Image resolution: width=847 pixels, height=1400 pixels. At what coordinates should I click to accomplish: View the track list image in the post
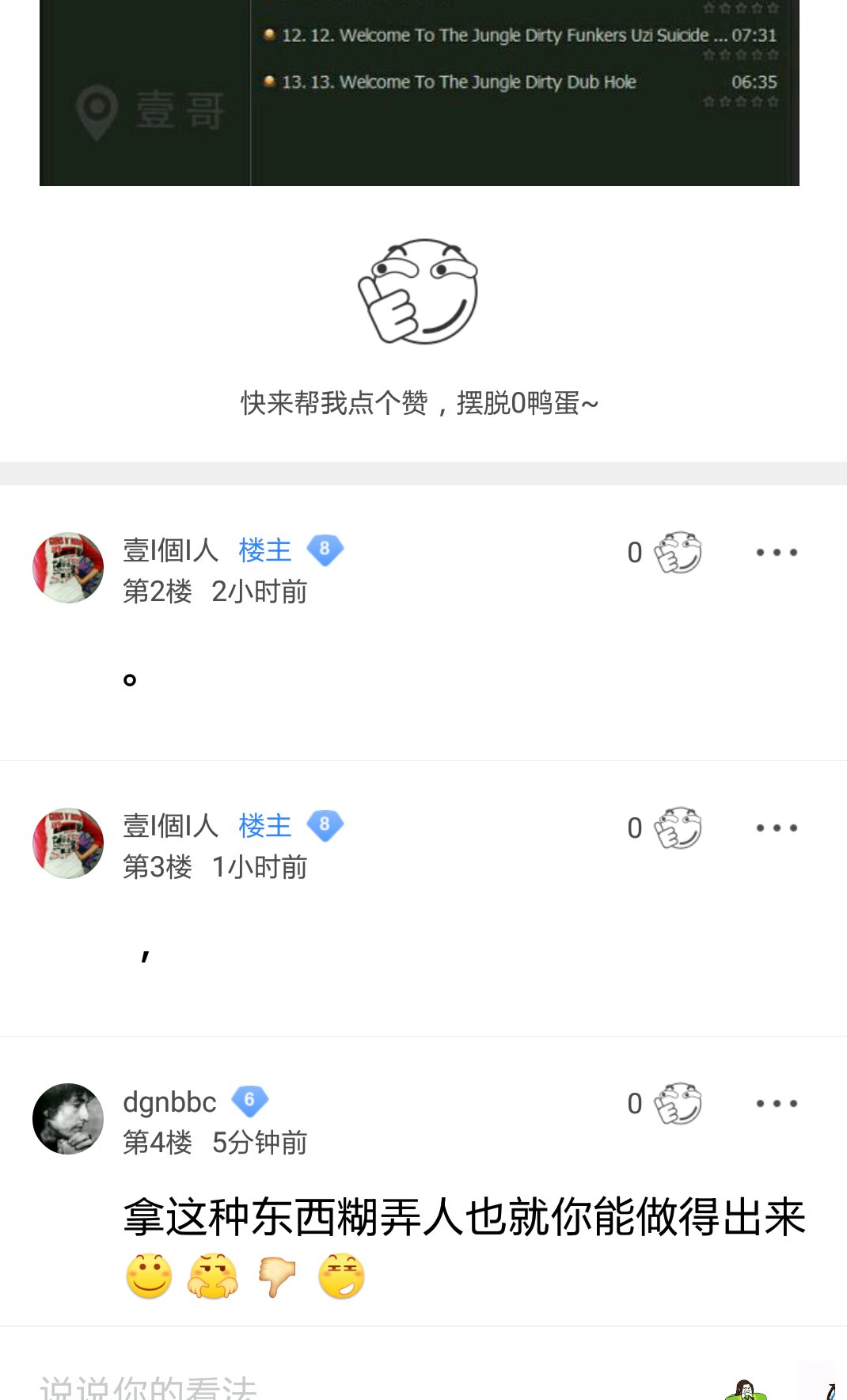coord(420,93)
